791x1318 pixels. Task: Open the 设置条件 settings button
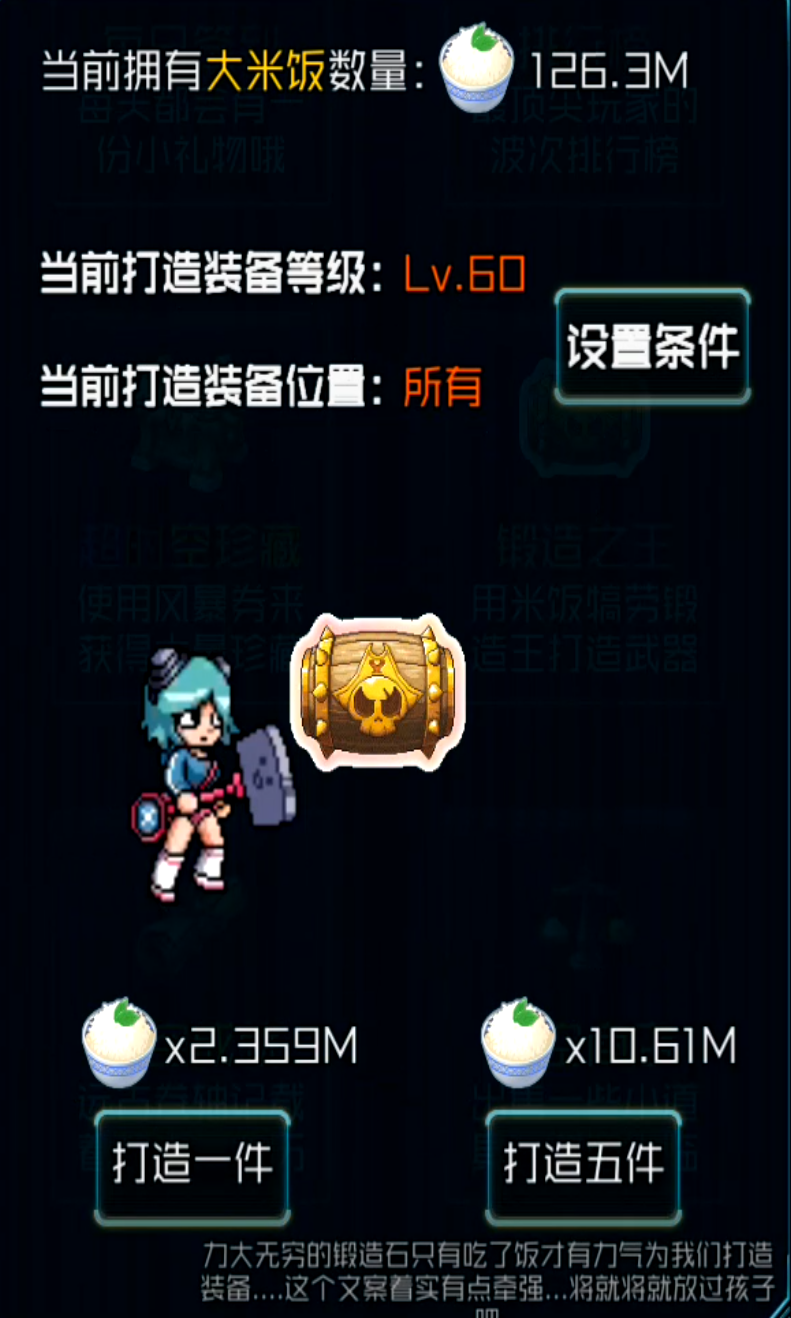click(652, 347)
